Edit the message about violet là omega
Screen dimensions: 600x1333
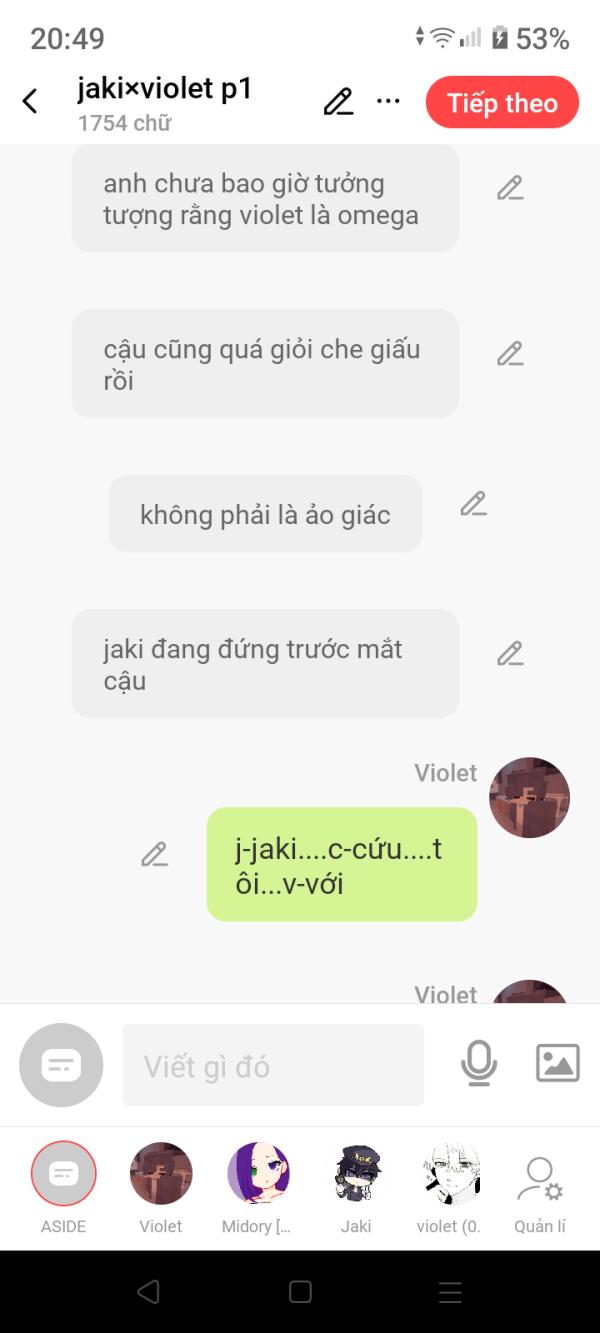(510, 188)
